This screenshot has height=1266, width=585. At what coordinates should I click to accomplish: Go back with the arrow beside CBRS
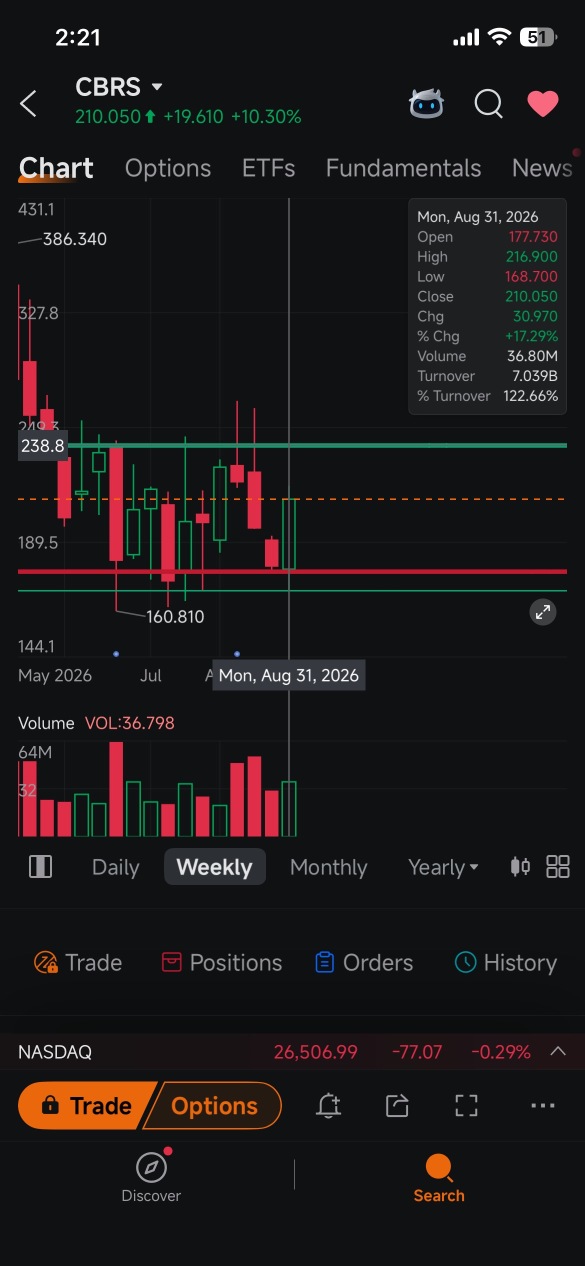[28, 103]
